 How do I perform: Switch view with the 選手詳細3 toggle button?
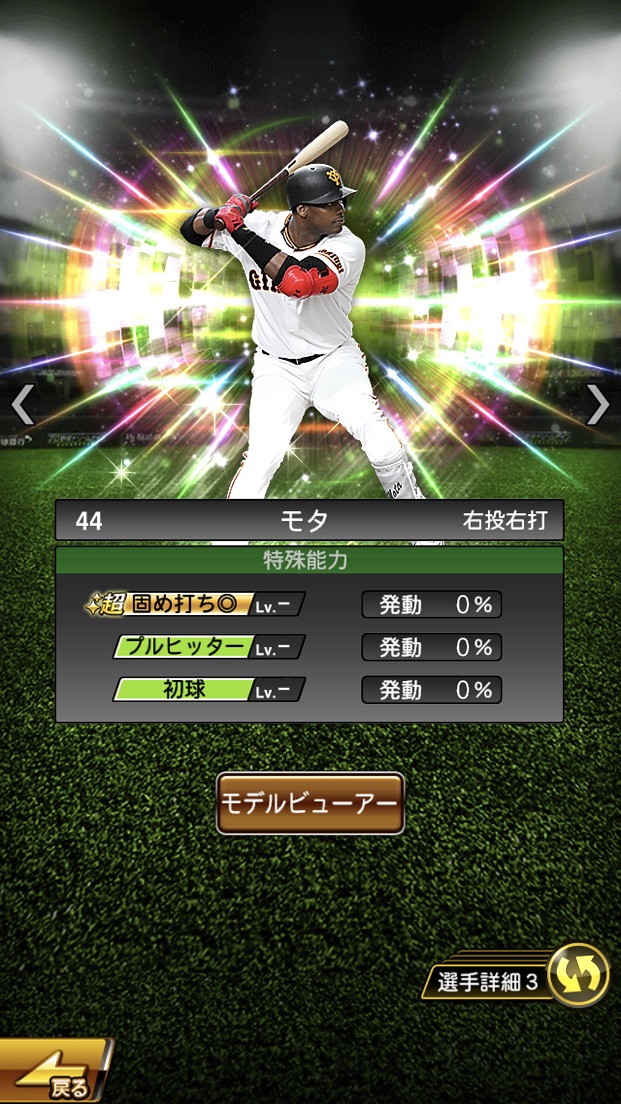click(578, 974)
